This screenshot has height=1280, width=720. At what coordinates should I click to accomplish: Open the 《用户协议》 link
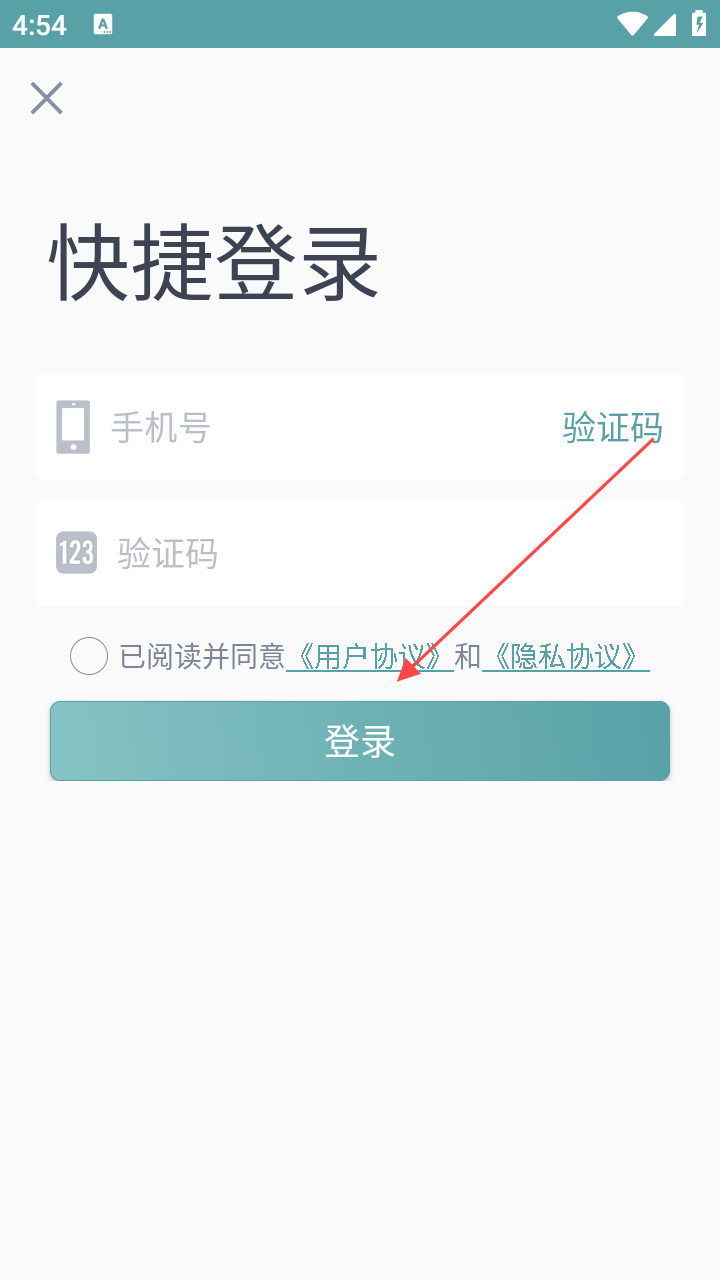pos(369,657)
